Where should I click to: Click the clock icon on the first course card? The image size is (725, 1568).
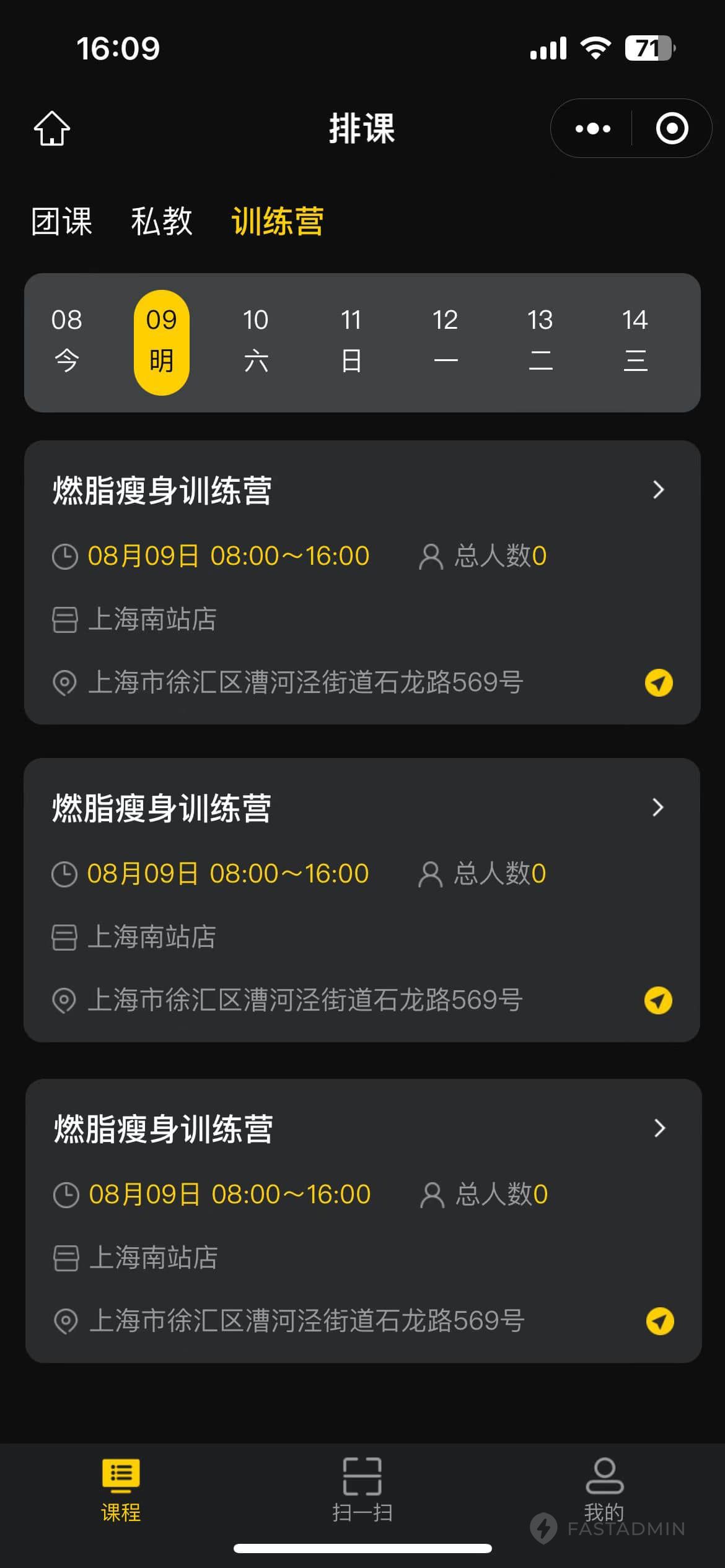pos(64,555)
